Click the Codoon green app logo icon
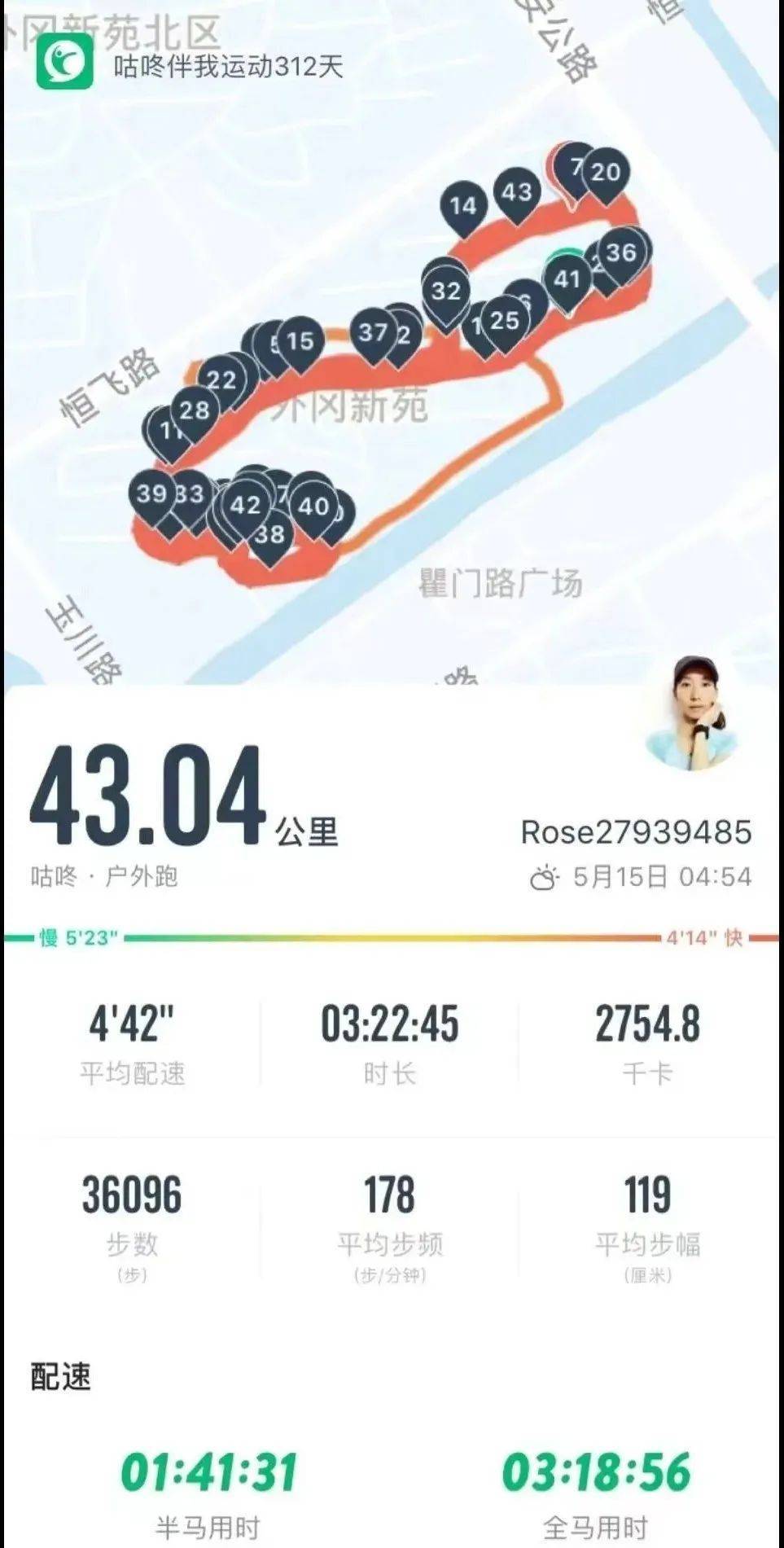 coord(64,64)
